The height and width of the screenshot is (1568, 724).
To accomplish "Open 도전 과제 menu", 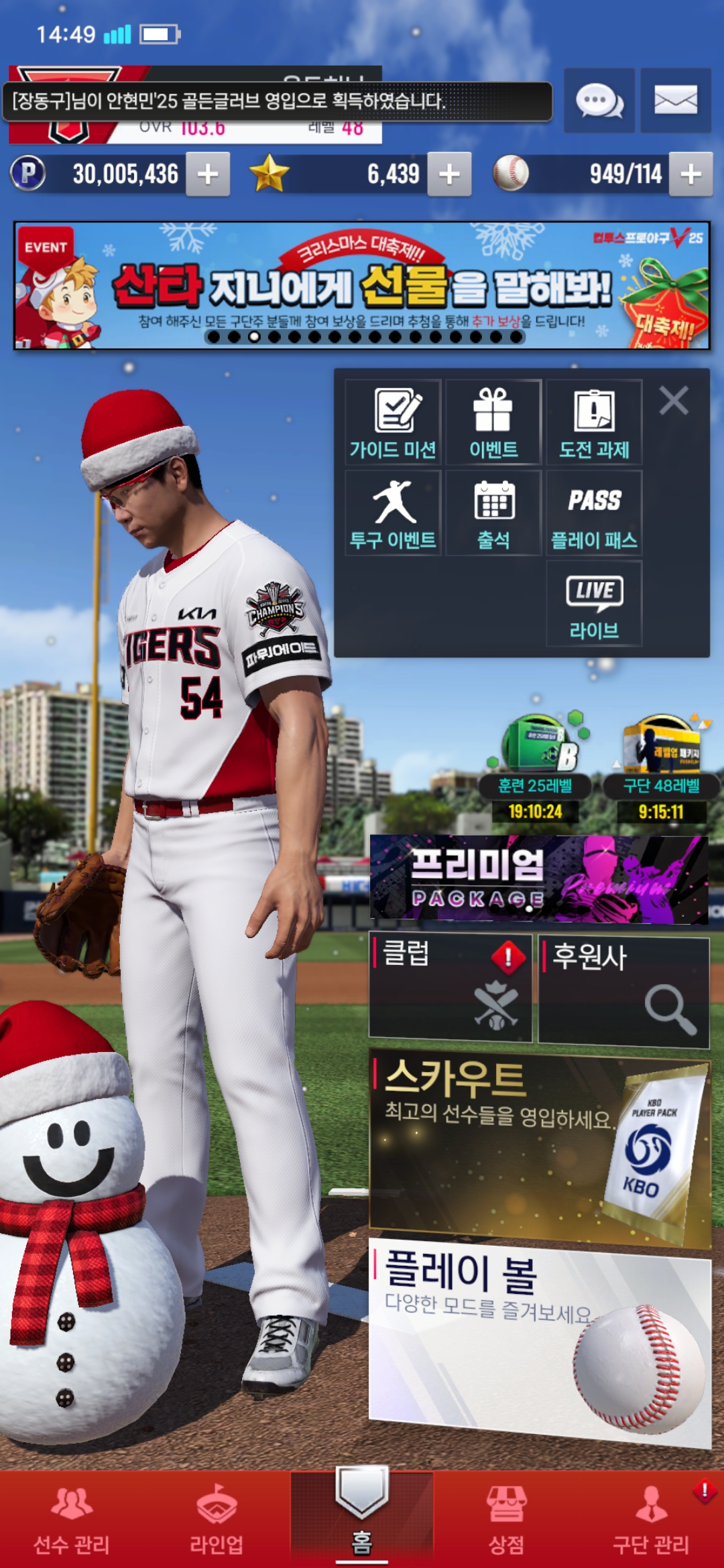I will pos(594,423).
